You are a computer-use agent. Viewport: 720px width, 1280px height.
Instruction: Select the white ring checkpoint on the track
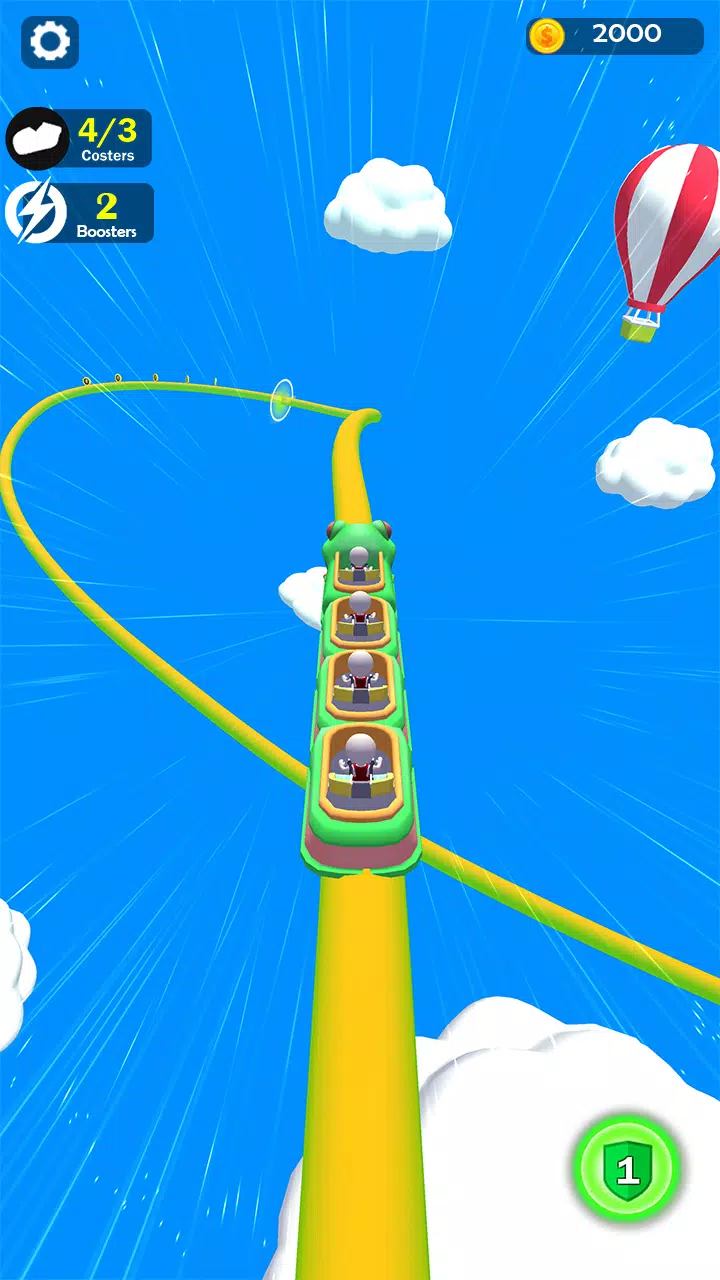coord(281,400)
